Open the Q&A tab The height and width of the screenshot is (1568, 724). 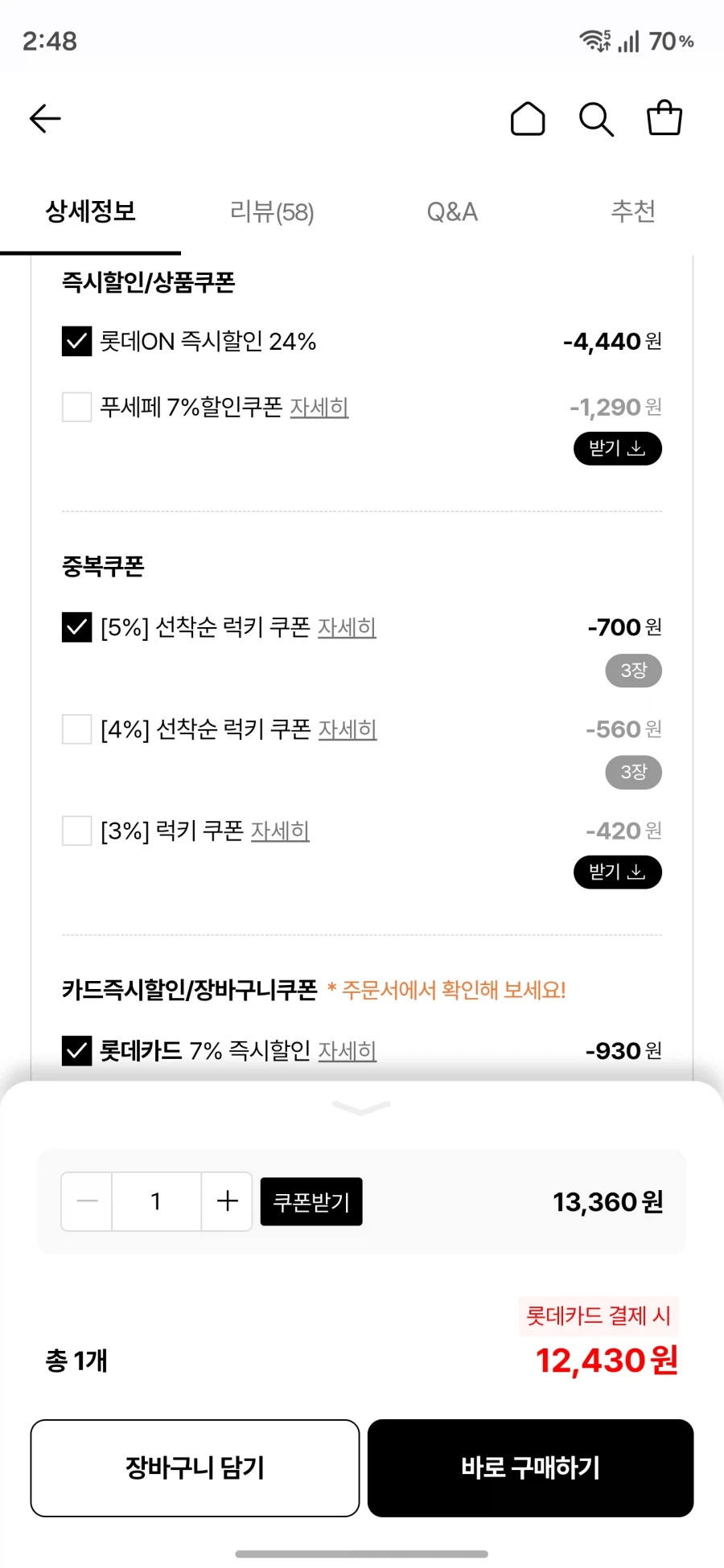click(452, 211)
